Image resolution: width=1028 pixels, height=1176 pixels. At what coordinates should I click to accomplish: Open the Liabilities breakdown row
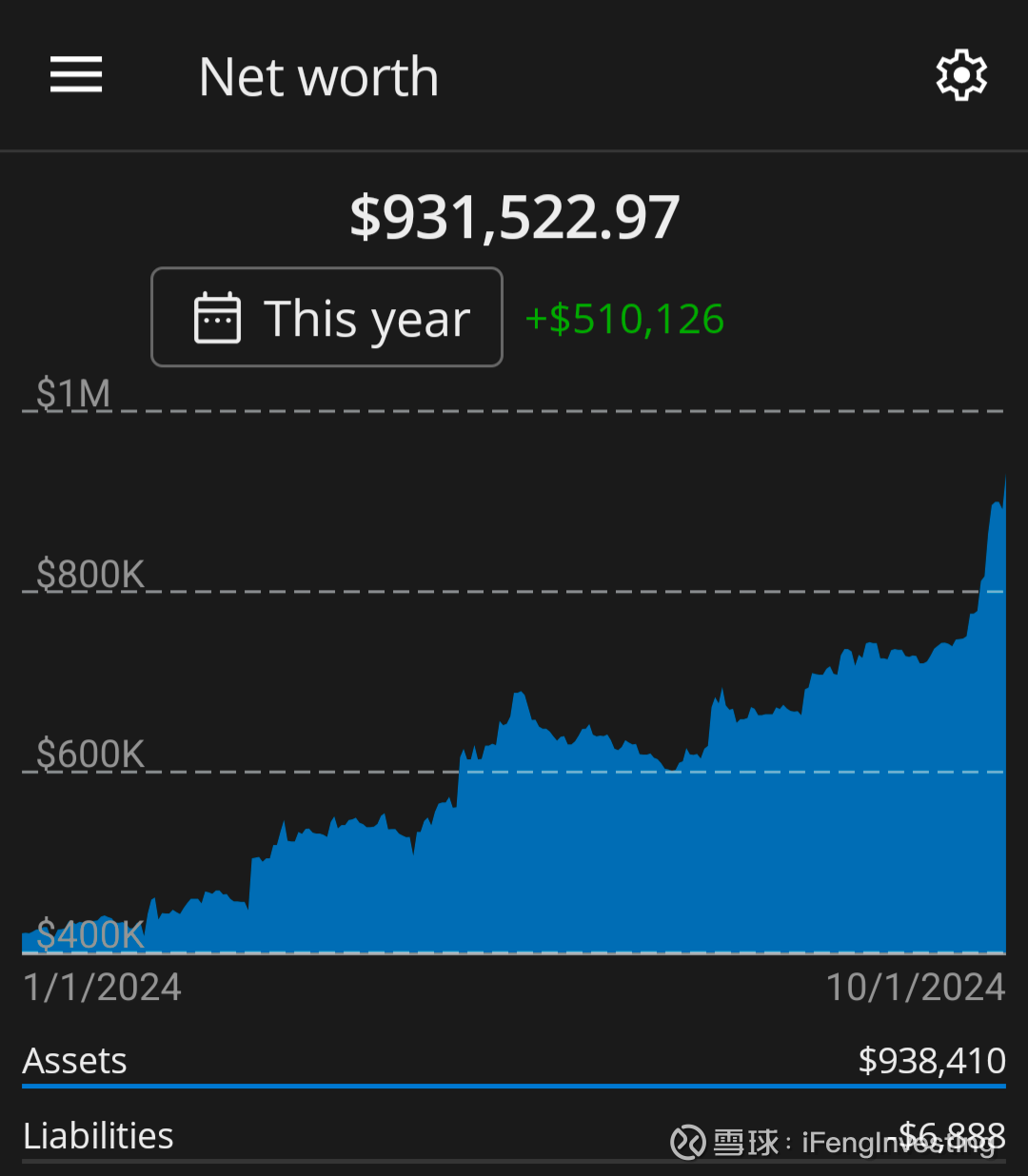pyautogui.click(x=514, y=1136)
